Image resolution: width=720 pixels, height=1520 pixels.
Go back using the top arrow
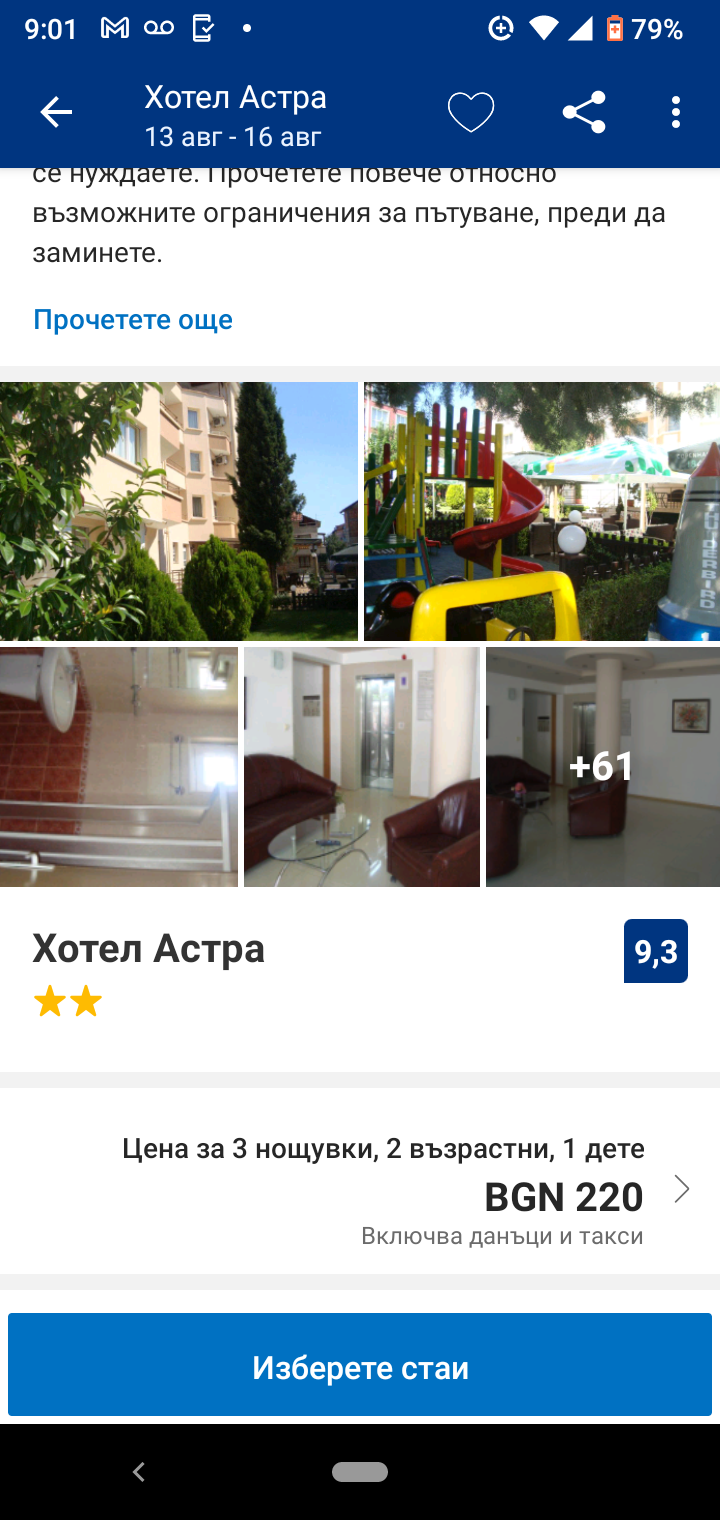[x=56, y=113]
